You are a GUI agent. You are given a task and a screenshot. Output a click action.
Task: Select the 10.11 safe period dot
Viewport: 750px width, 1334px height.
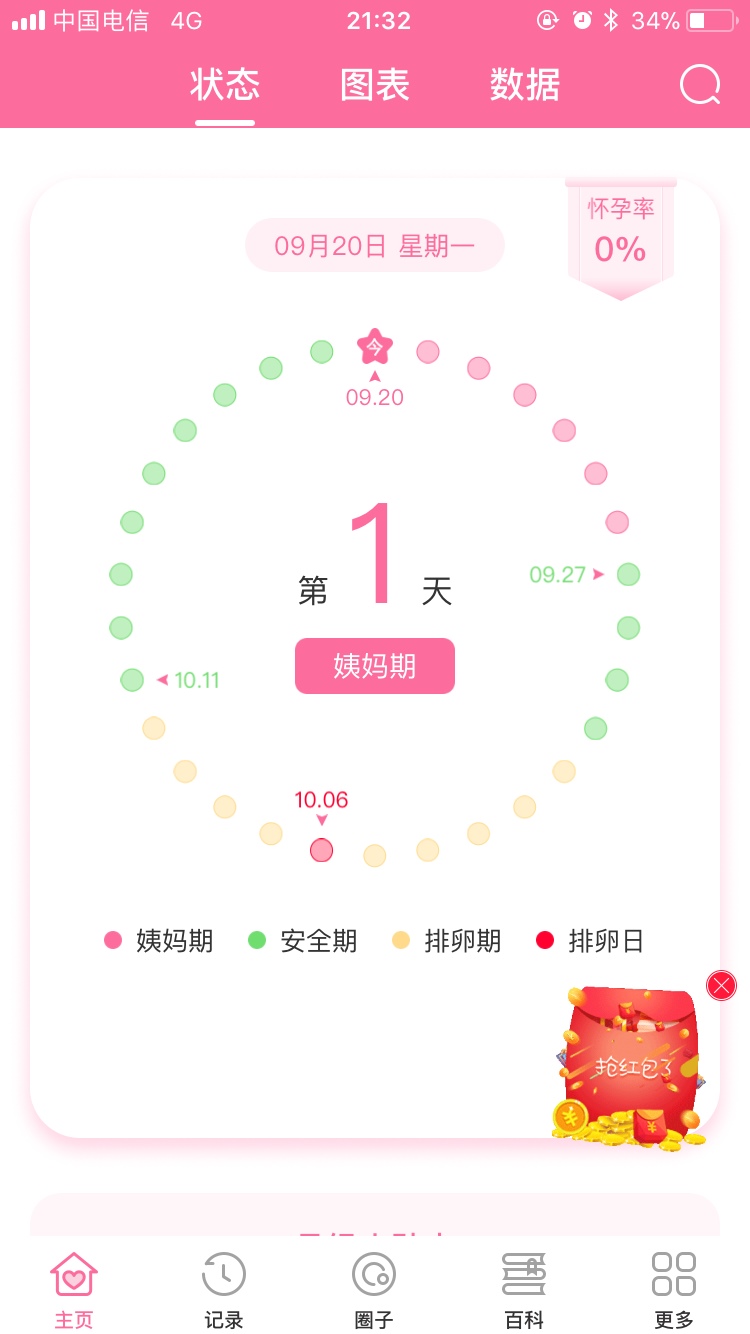(x=132, y=680)
